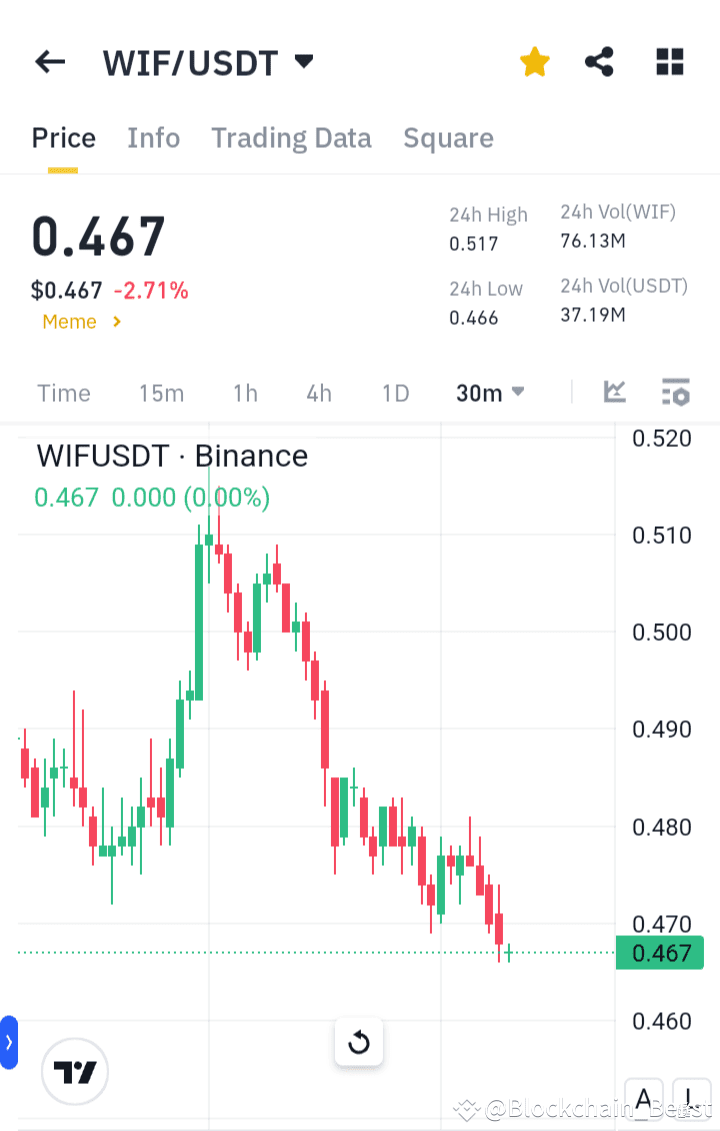
Task: Open font size control via the A icon
Action: tap(644, 1100)
